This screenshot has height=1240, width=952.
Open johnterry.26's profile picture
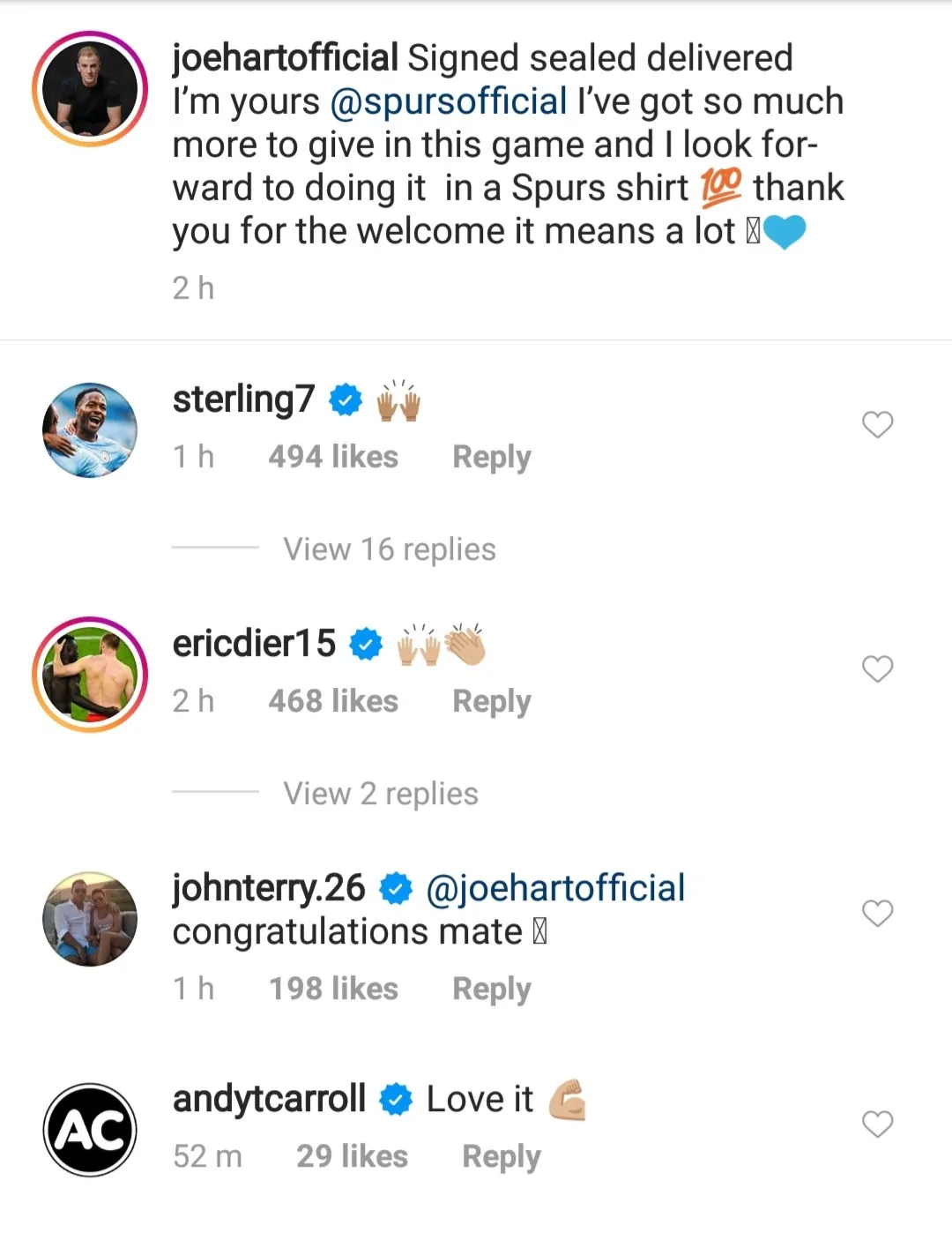point(89,918)
